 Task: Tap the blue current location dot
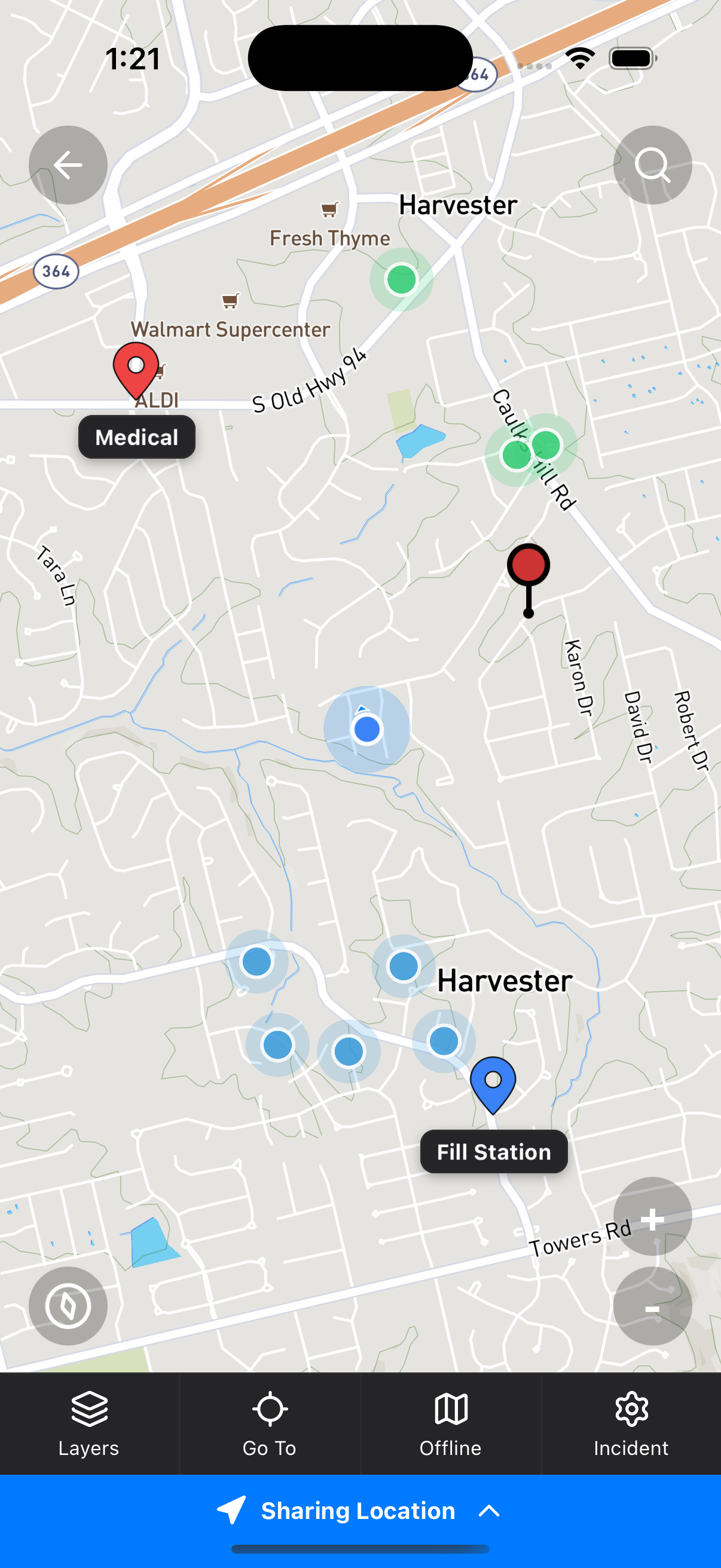pos(367,728)
